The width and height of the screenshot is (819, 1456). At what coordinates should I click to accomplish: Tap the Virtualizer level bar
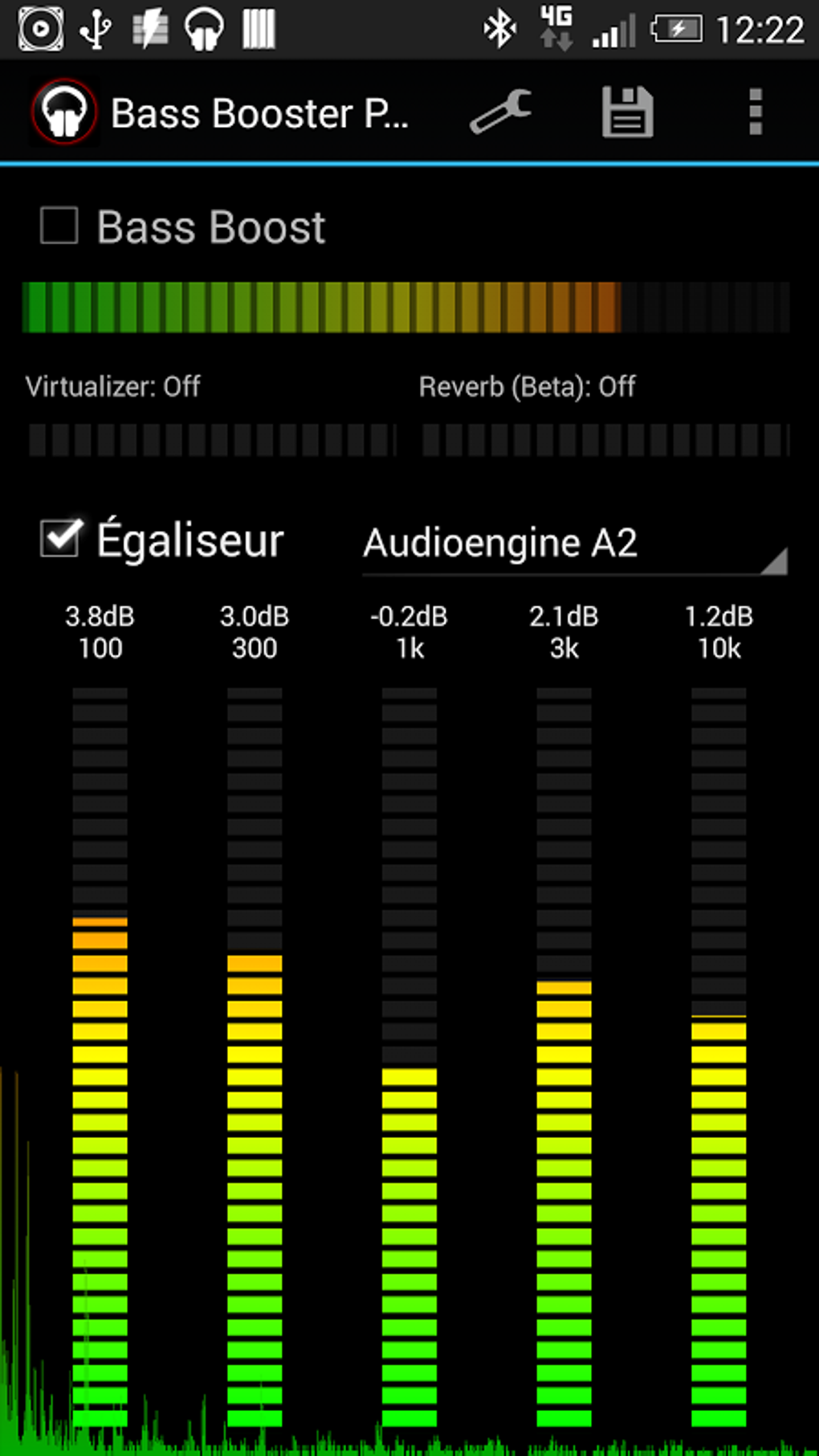[x=212, y=440]
